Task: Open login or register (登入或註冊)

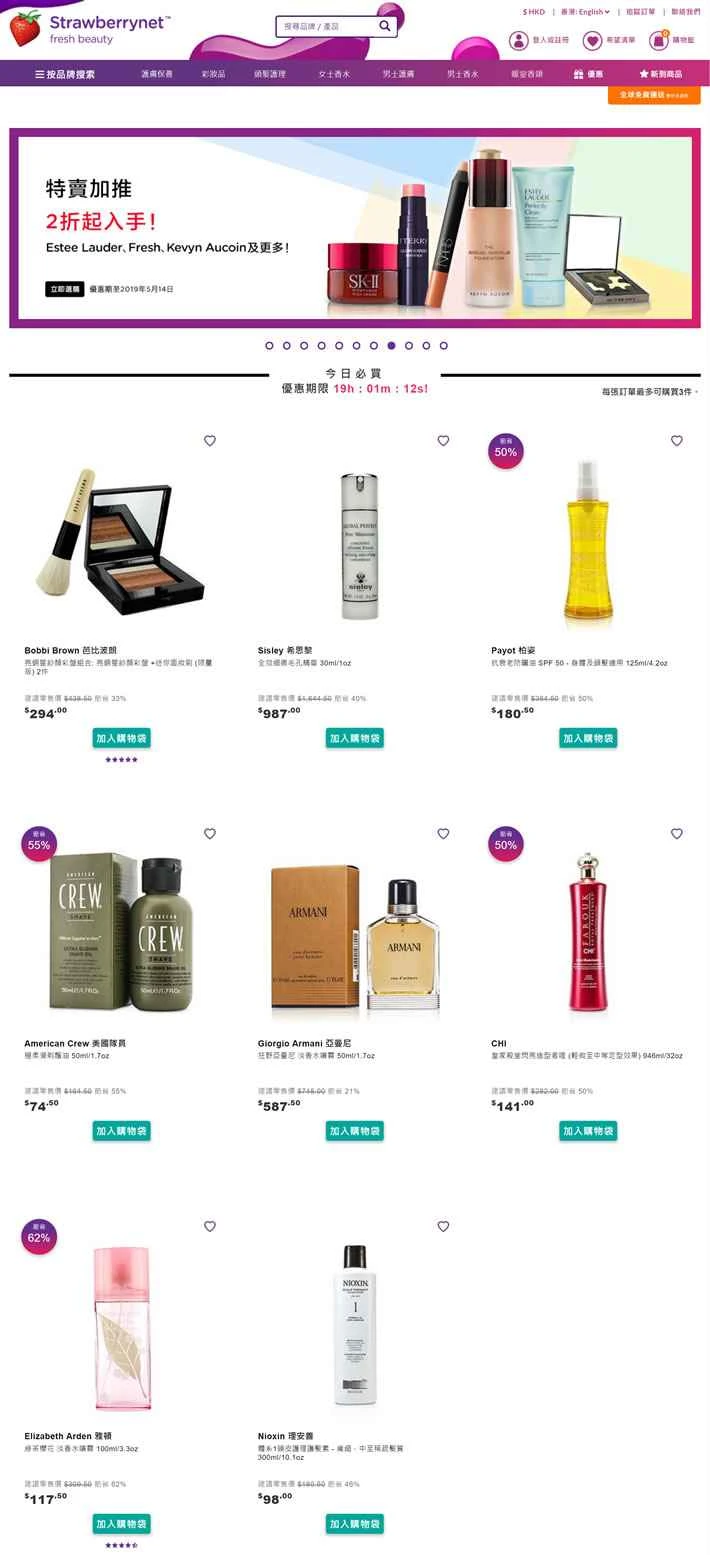Action: (539, 41)
